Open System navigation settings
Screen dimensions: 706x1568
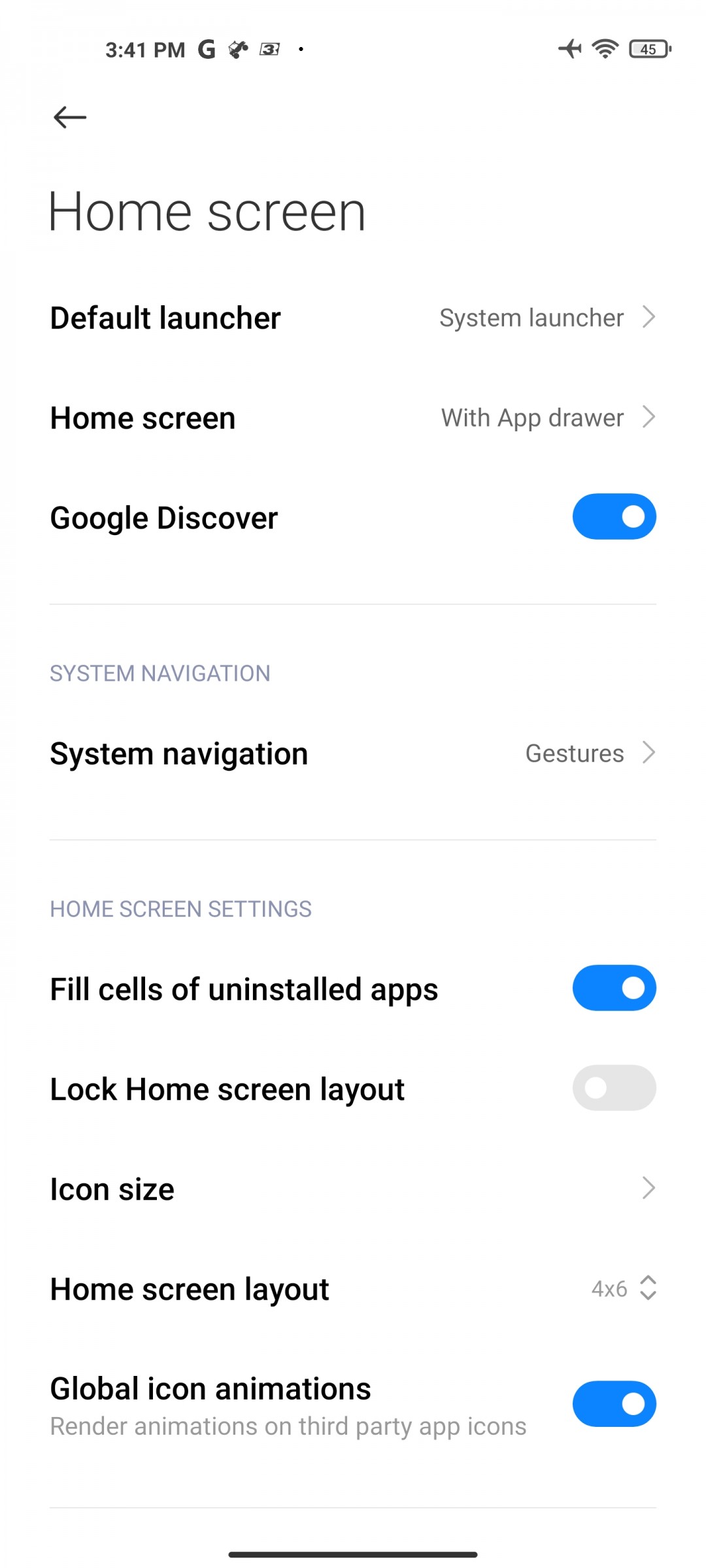click(353, 754)
